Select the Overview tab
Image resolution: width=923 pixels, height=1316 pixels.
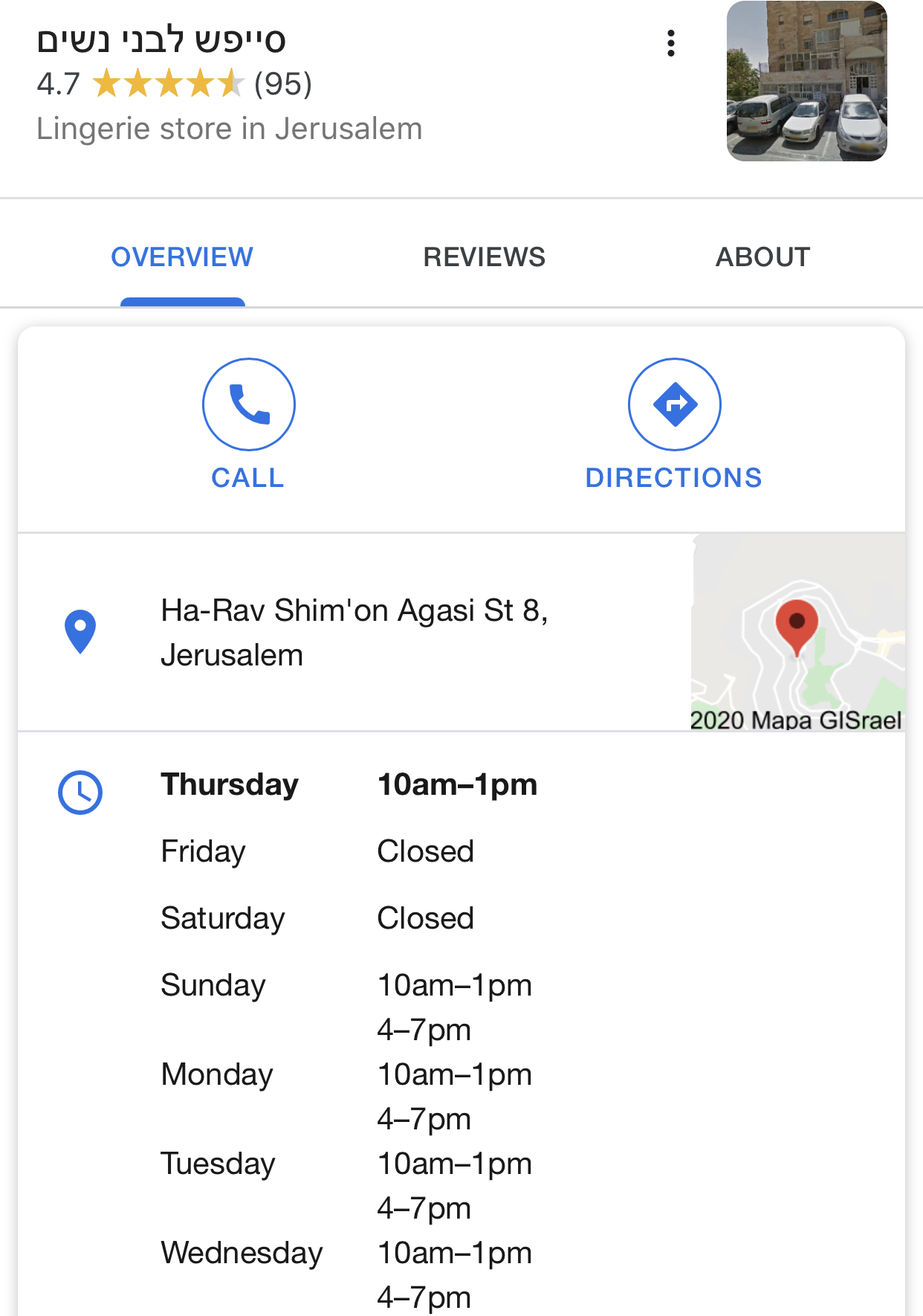point(182,257)
